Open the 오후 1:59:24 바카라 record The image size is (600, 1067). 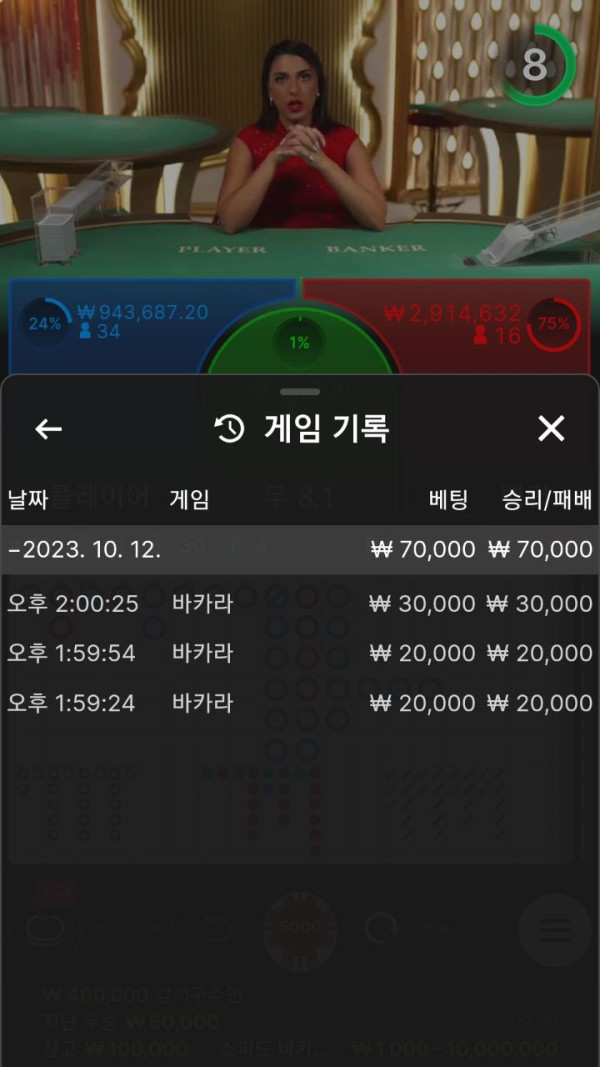point(300,703)
